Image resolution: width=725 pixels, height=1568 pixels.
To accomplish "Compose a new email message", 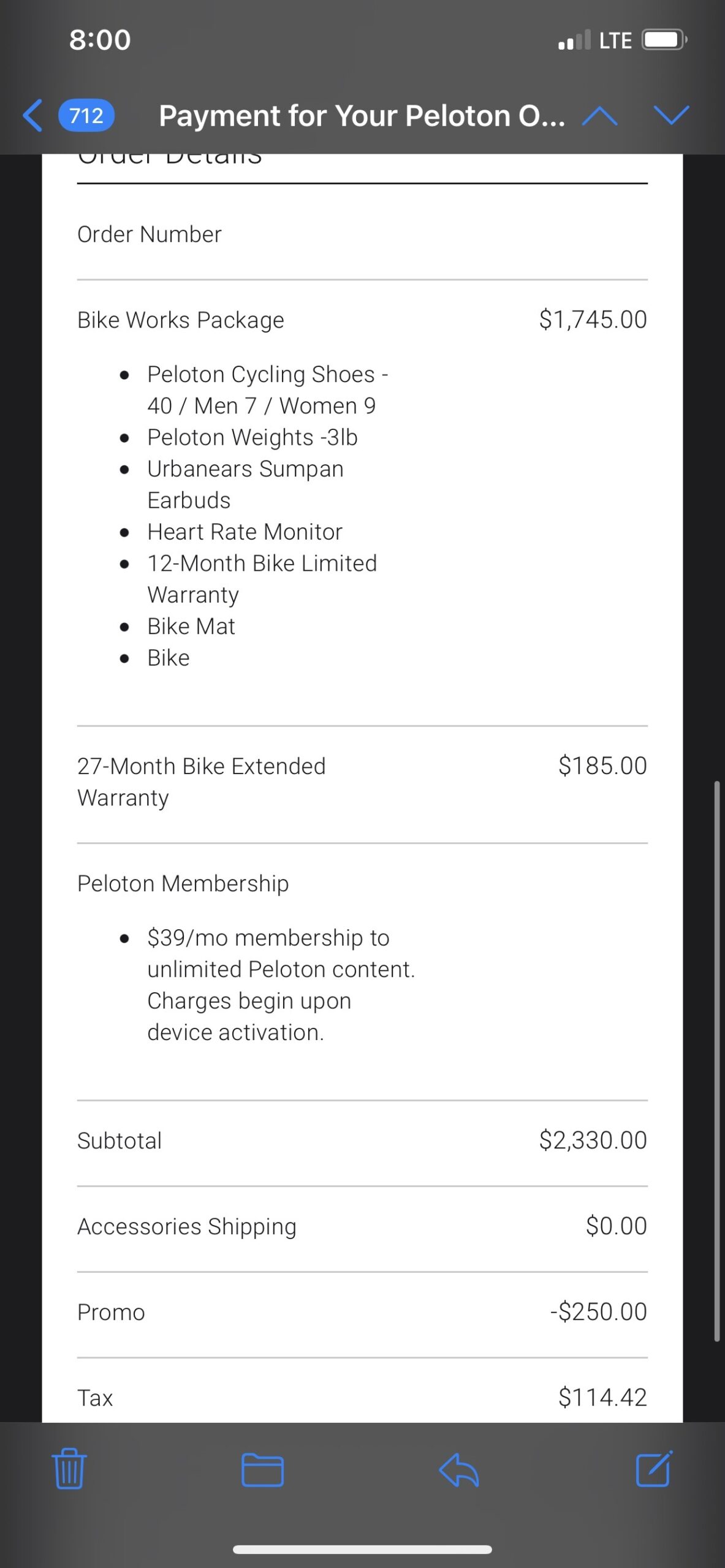I will pos(655,1468).
